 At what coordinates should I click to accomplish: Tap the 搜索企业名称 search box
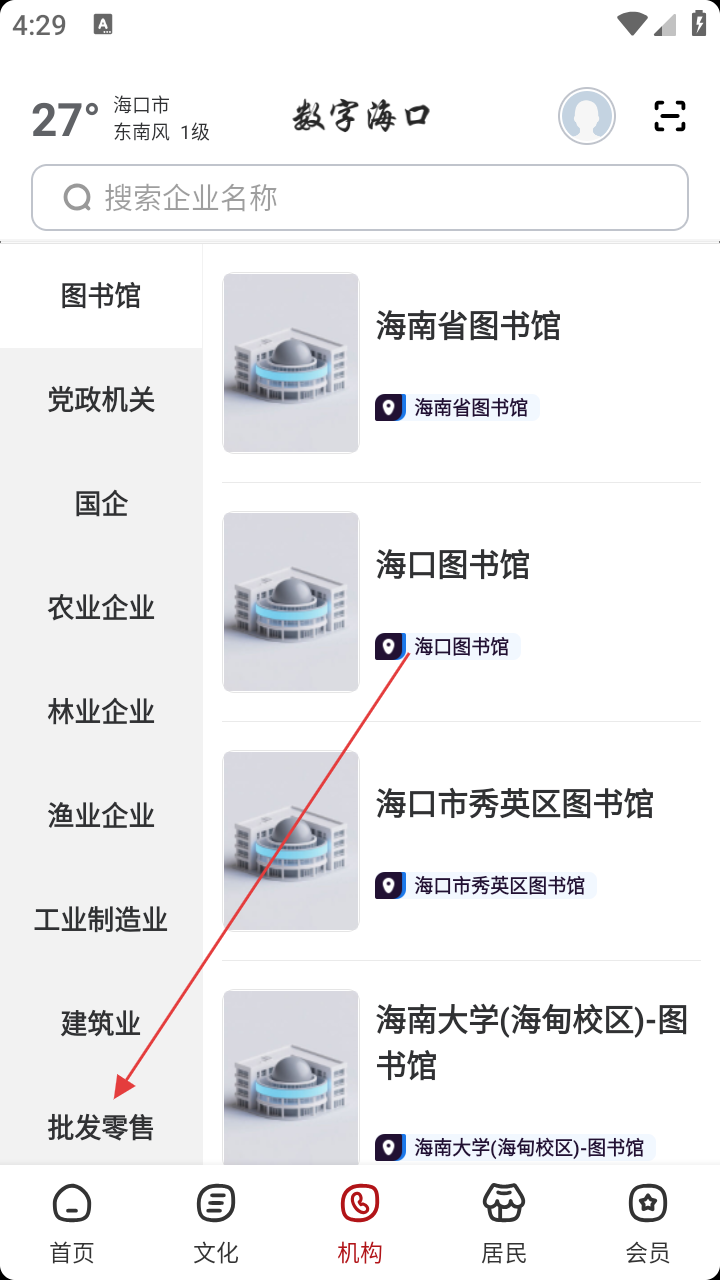(x=360, y=198)
